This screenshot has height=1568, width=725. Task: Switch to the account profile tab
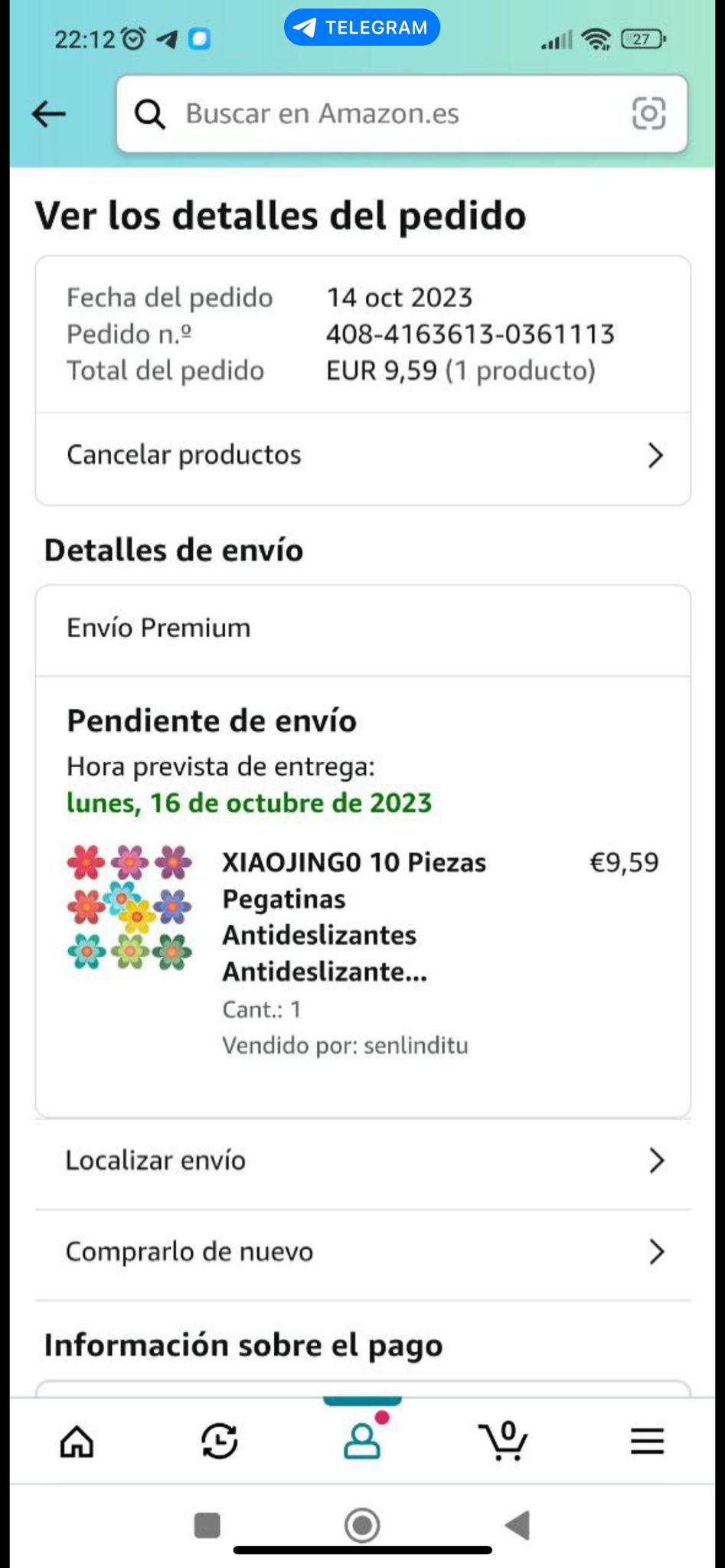[x=362, y=1441]
